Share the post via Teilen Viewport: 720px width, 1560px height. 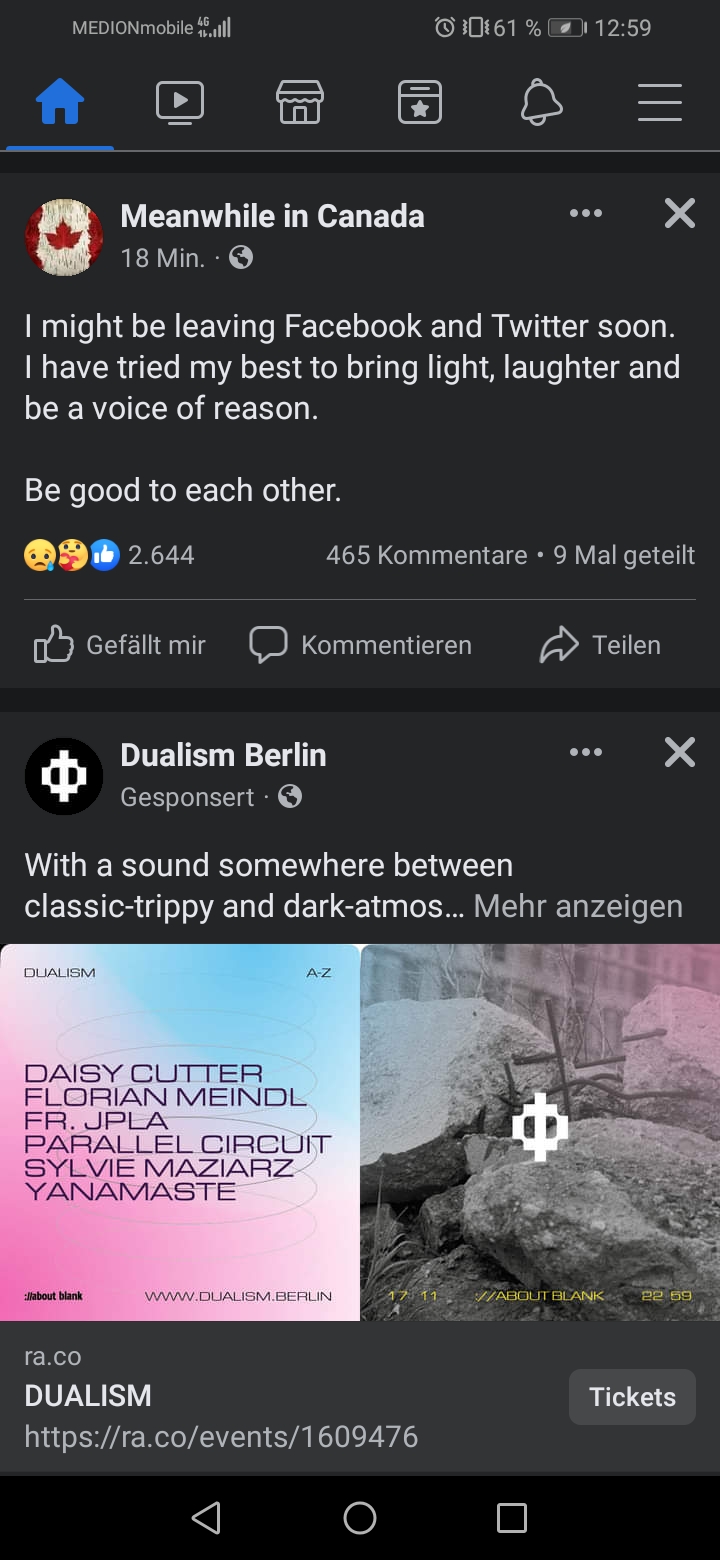click(x=600, y=645)
